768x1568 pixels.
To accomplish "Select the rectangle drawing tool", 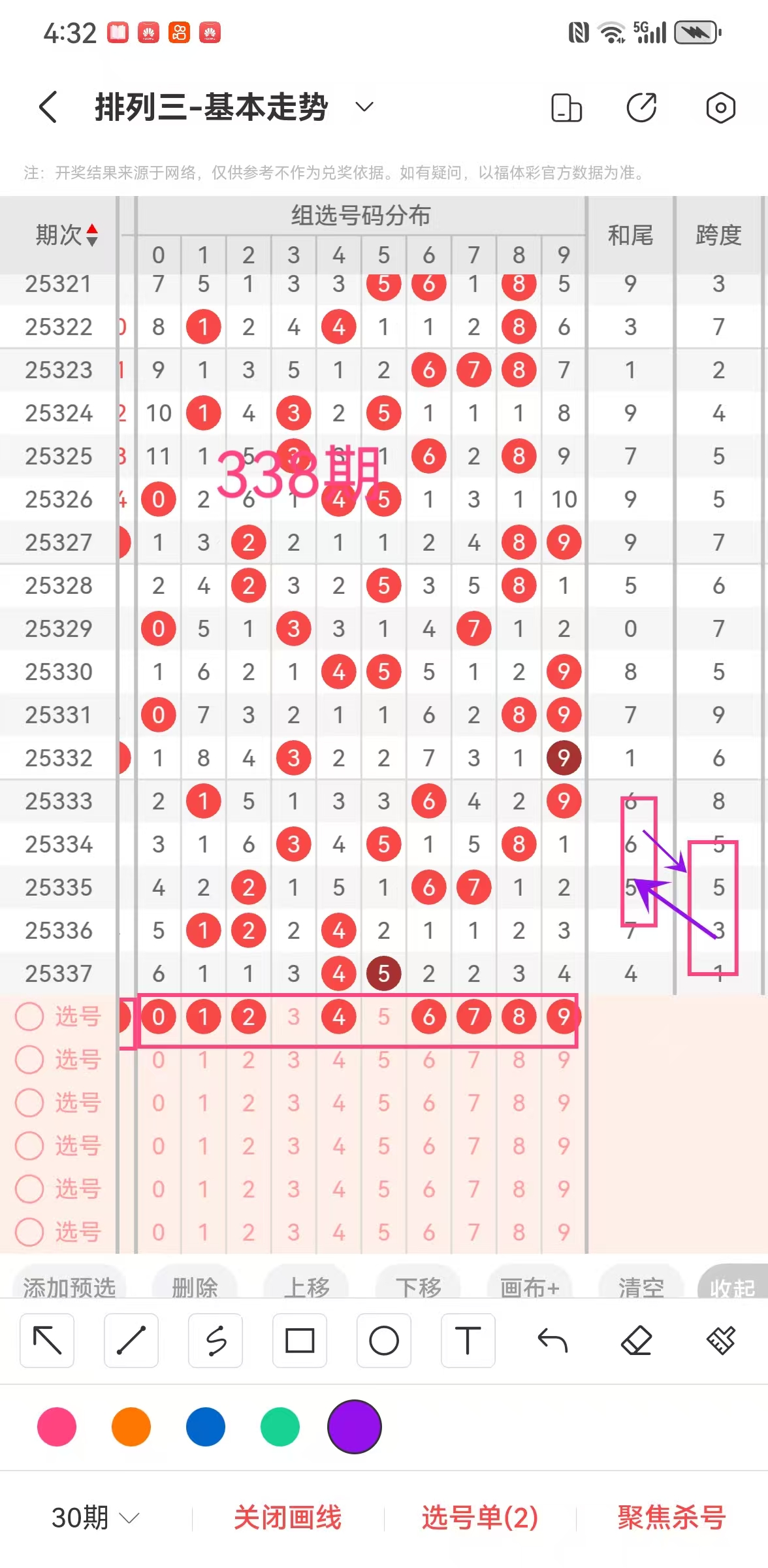I will 300,1341.
